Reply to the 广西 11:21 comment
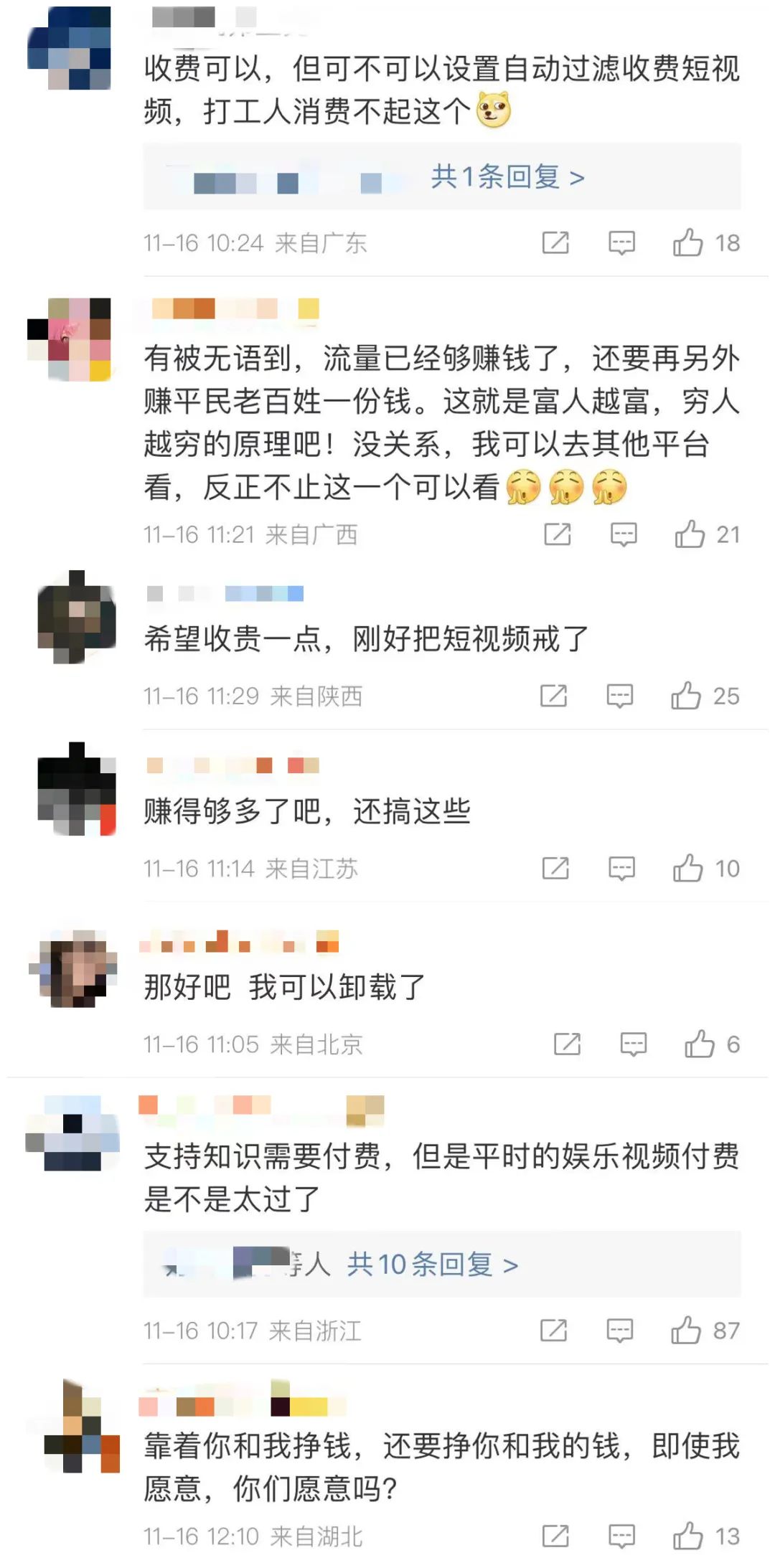Screen dimensions: 775x1568 pos(623,534)
